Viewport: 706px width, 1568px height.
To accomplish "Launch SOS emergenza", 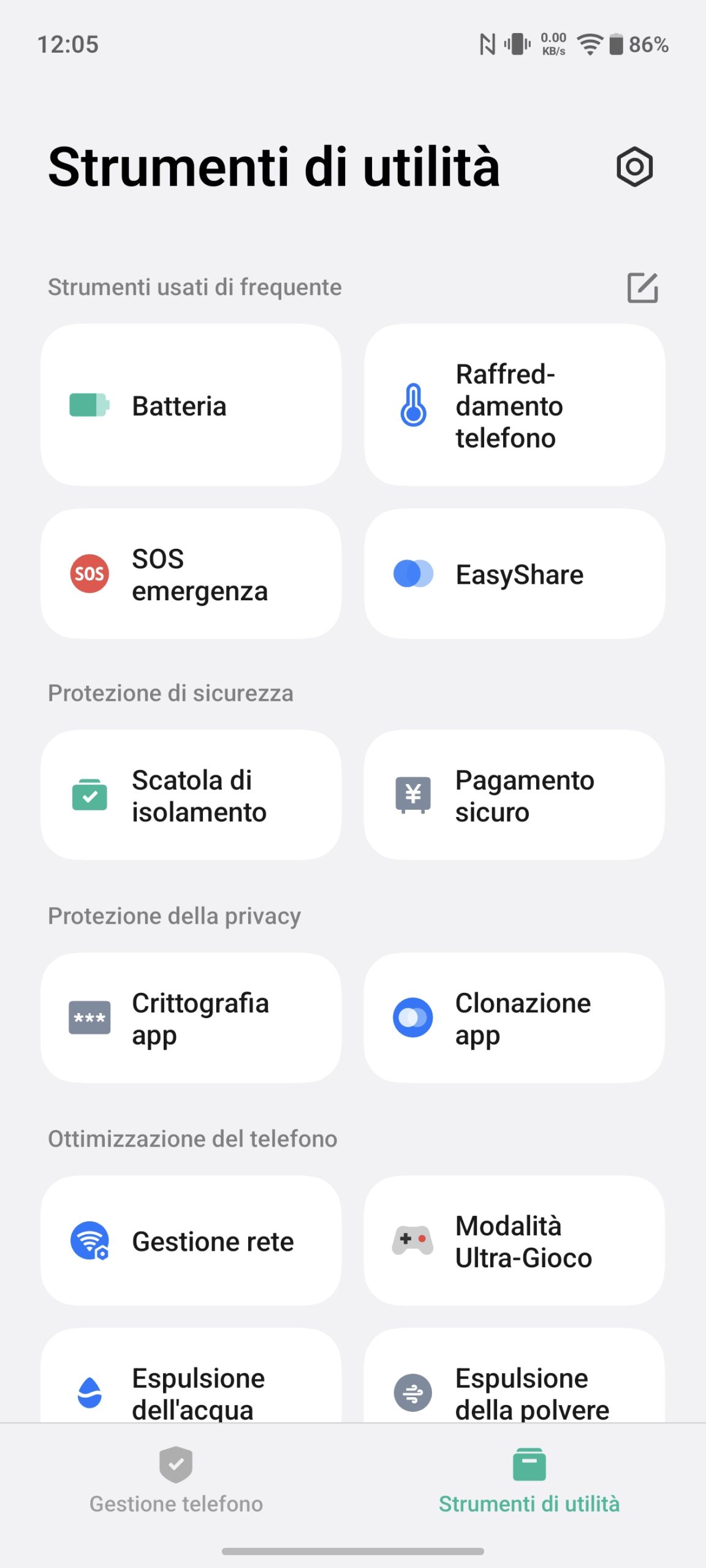I will click(x=191, y=574).
